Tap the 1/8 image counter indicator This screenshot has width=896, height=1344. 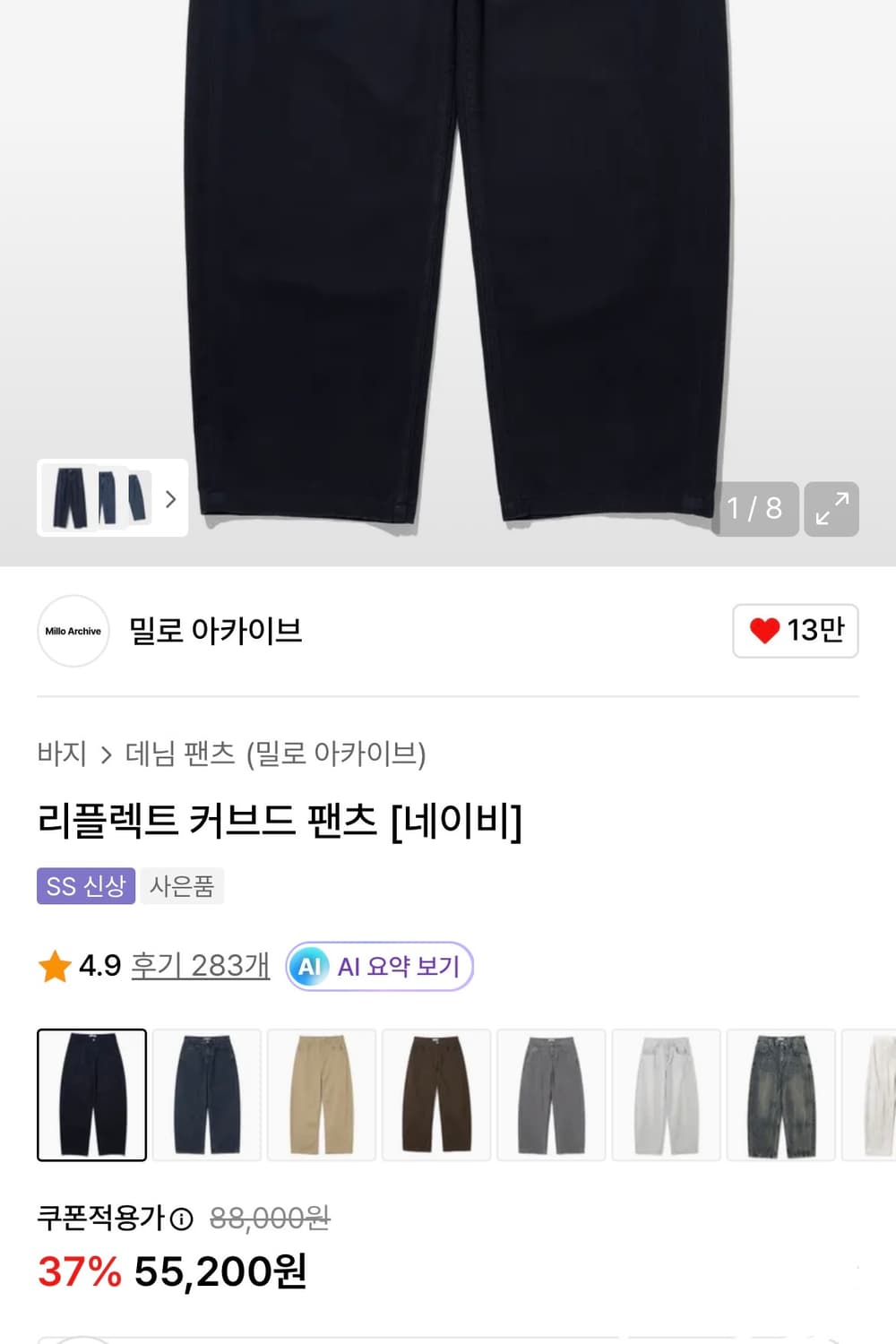point(757,509)
